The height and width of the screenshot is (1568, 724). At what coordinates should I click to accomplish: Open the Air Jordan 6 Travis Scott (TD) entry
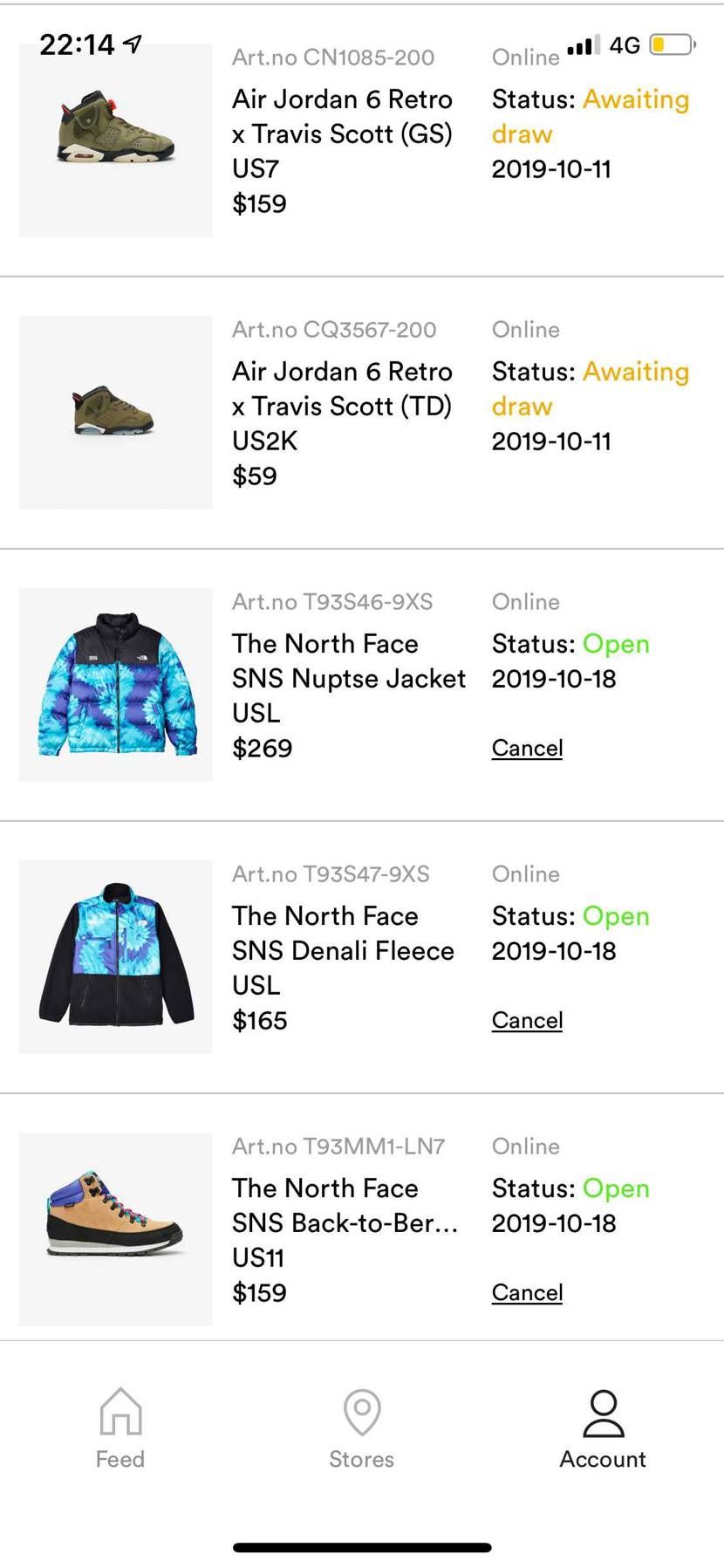pos(362,413)
